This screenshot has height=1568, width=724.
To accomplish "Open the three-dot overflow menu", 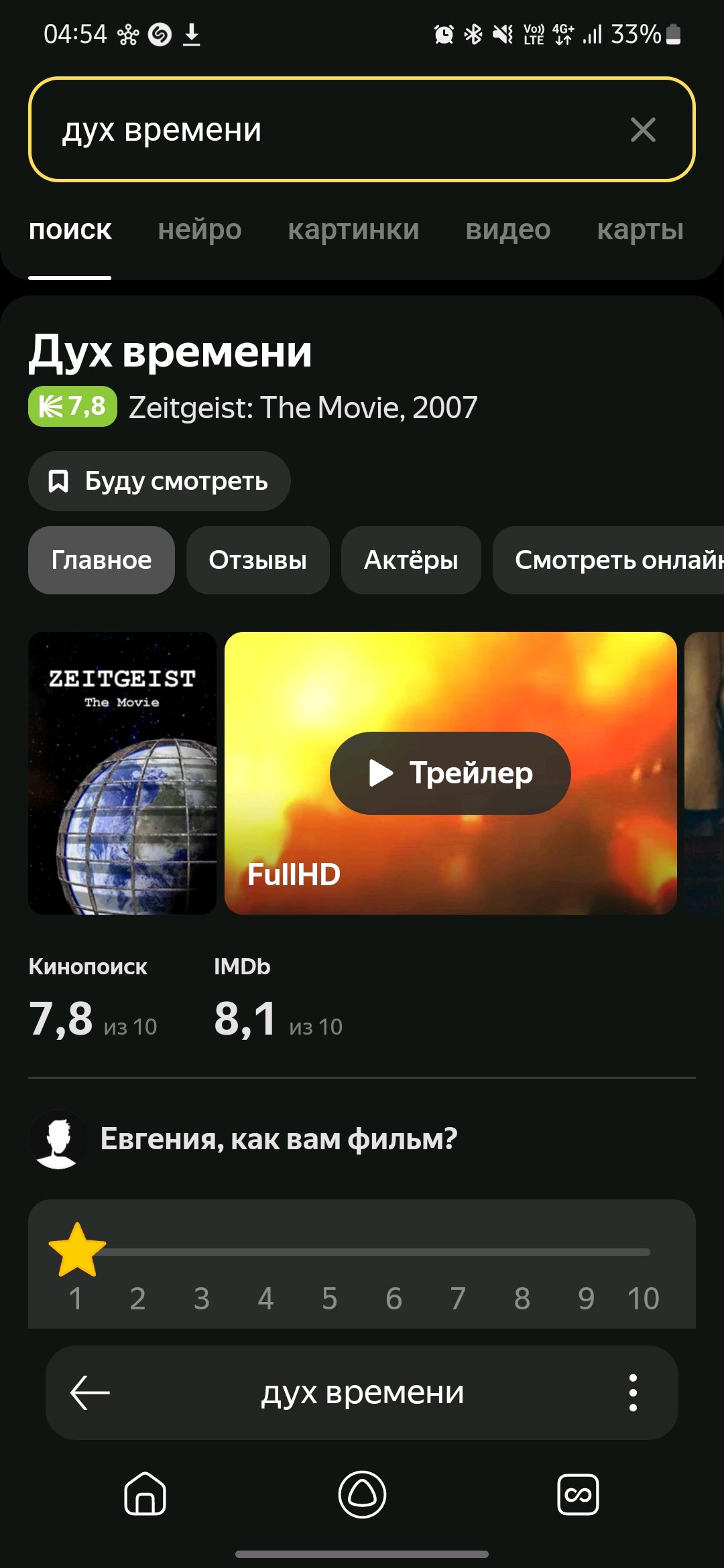I will [633, 1392].
